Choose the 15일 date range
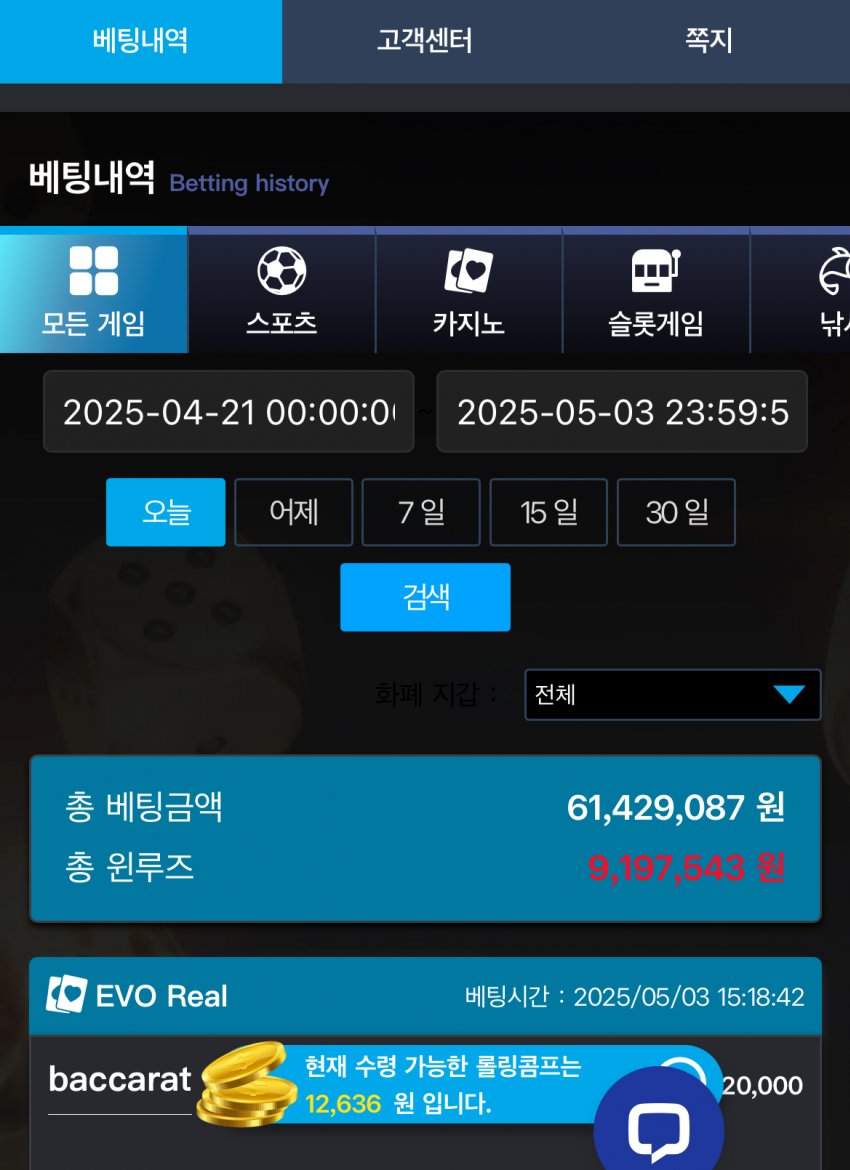The height and width of the screenshot is (1170, 850). point(548,512)
